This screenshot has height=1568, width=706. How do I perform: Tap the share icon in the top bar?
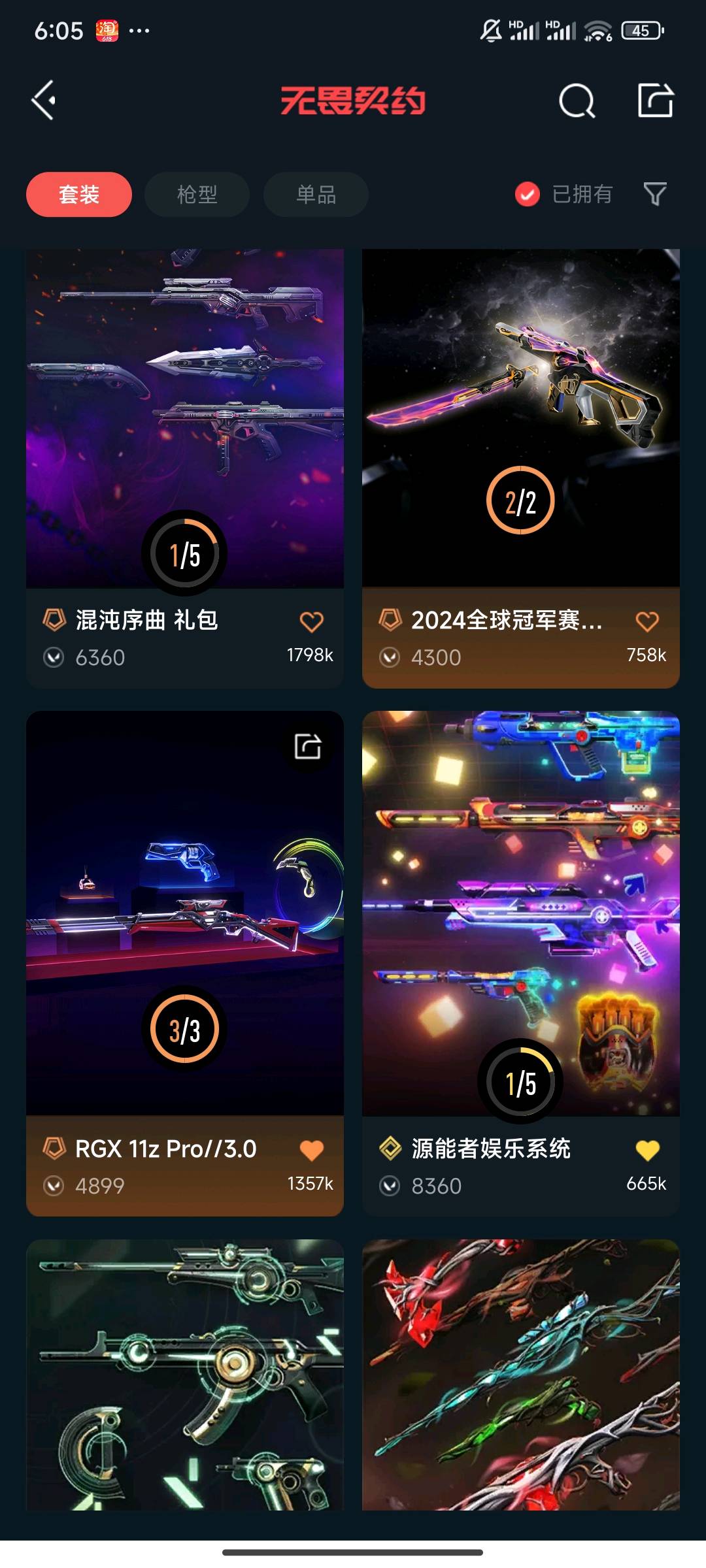[x=655, y=101]
